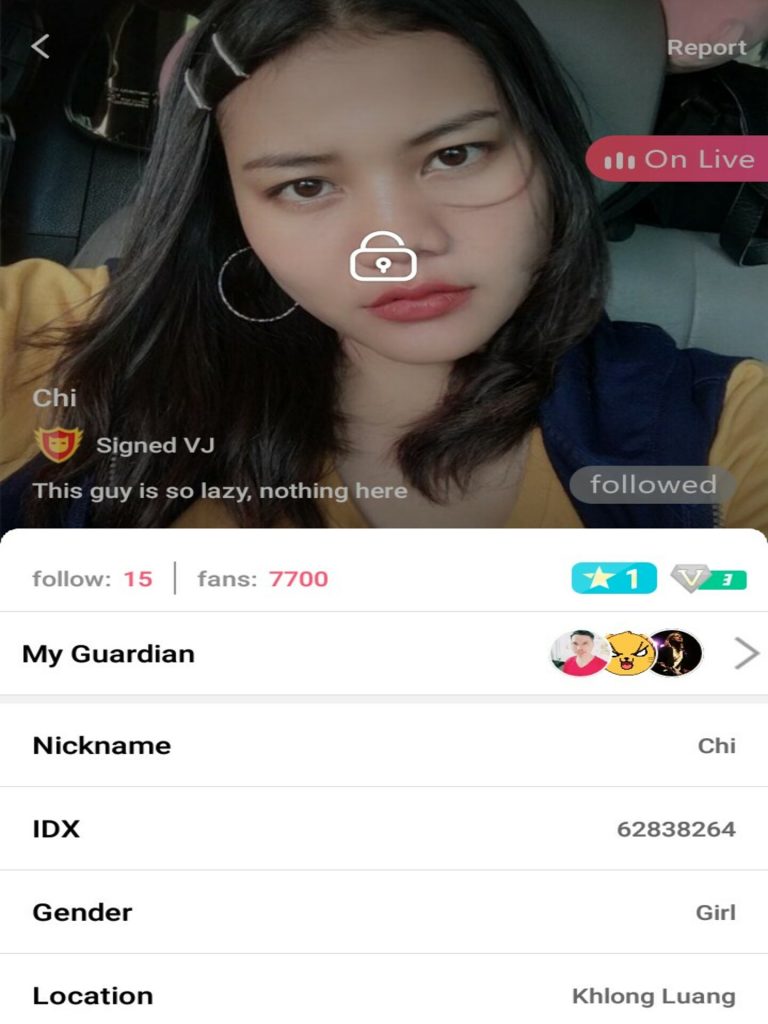Toggle the followed button
Image resolution: width=768 pixels, height=1024 pixels.
pos(652,485)
